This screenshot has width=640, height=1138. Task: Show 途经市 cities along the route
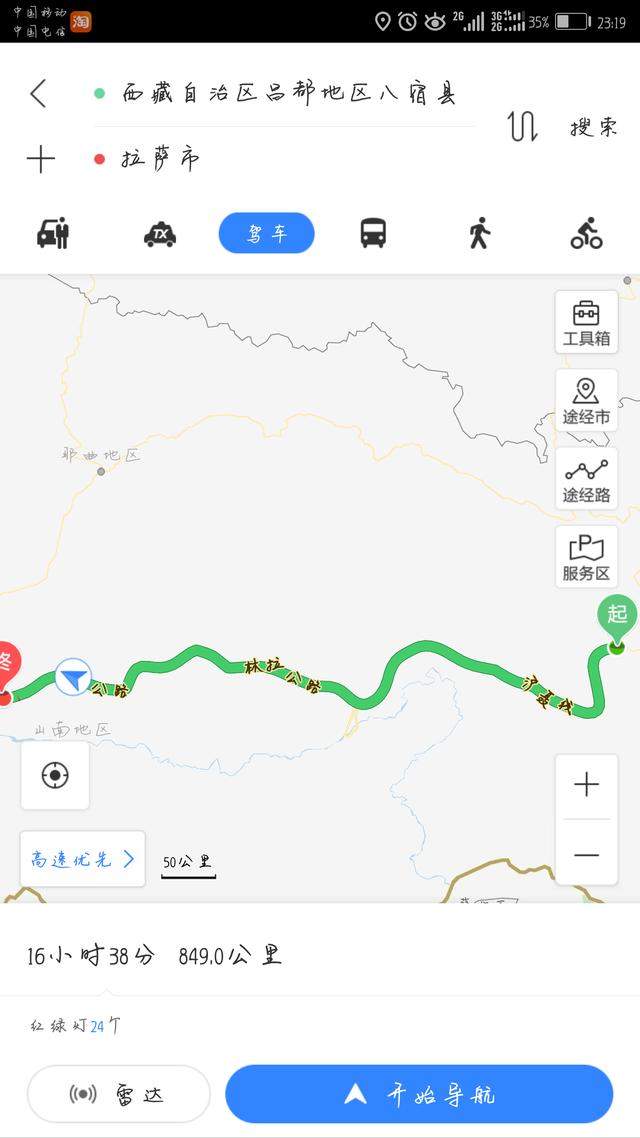pos(586,400)
